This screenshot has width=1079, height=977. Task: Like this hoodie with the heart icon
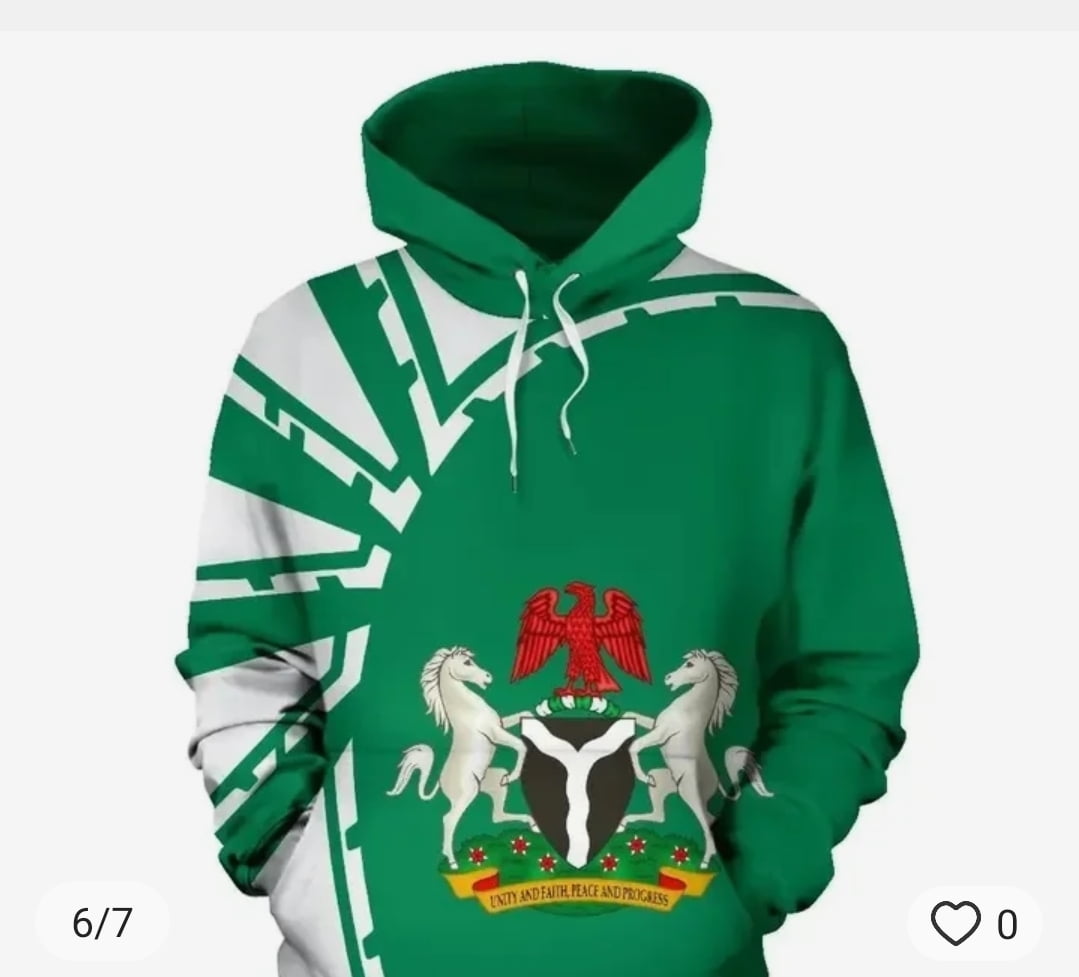pyautogui.click(x=956, y=923)
